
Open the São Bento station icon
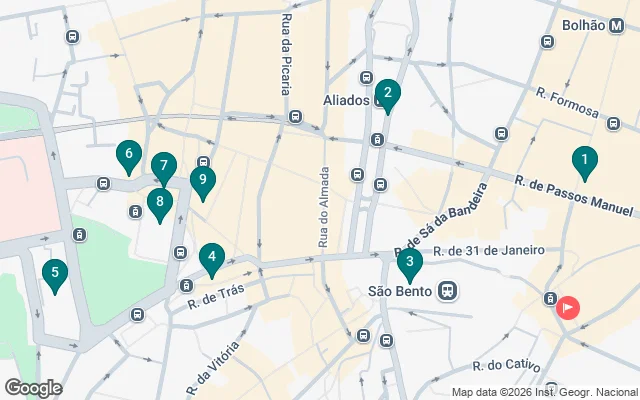[449, 291]
